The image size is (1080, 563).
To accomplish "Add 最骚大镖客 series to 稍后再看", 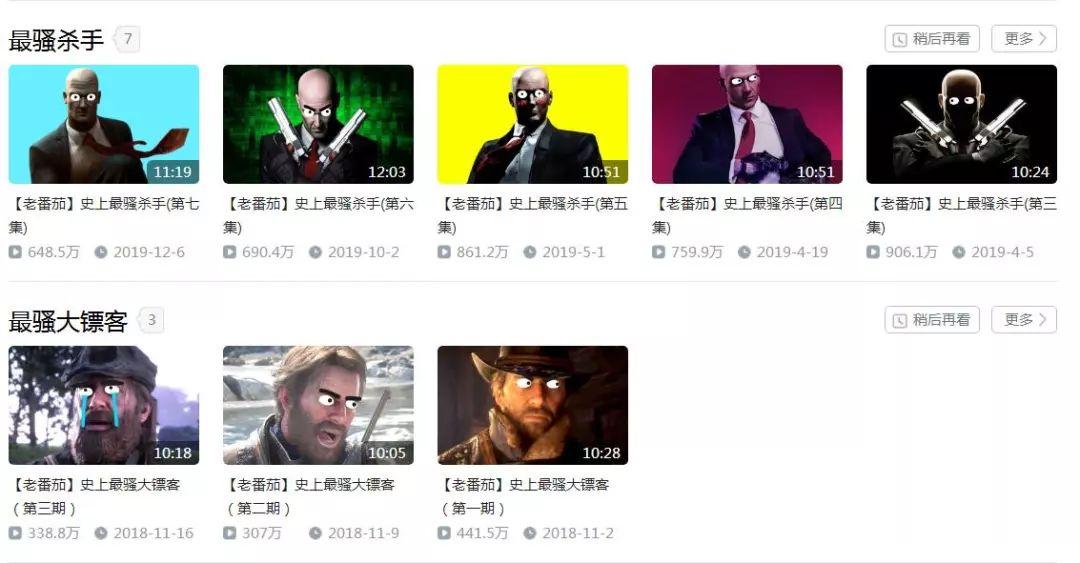I will pyautogui.click(x=932, y=320).
